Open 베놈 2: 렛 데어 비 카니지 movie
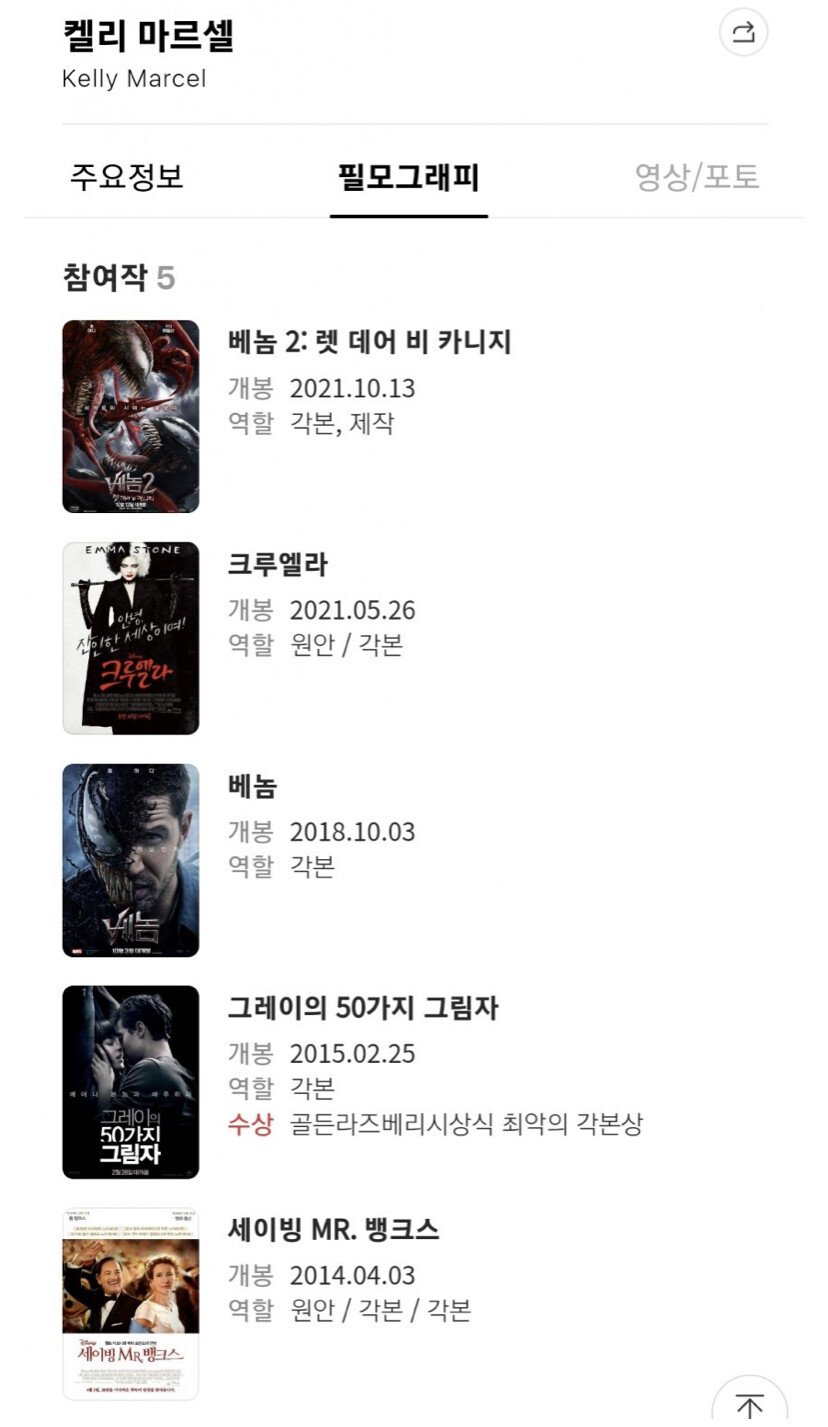Image resolution: width=828 pixels, height=1427 pixels. click(369, 342)
